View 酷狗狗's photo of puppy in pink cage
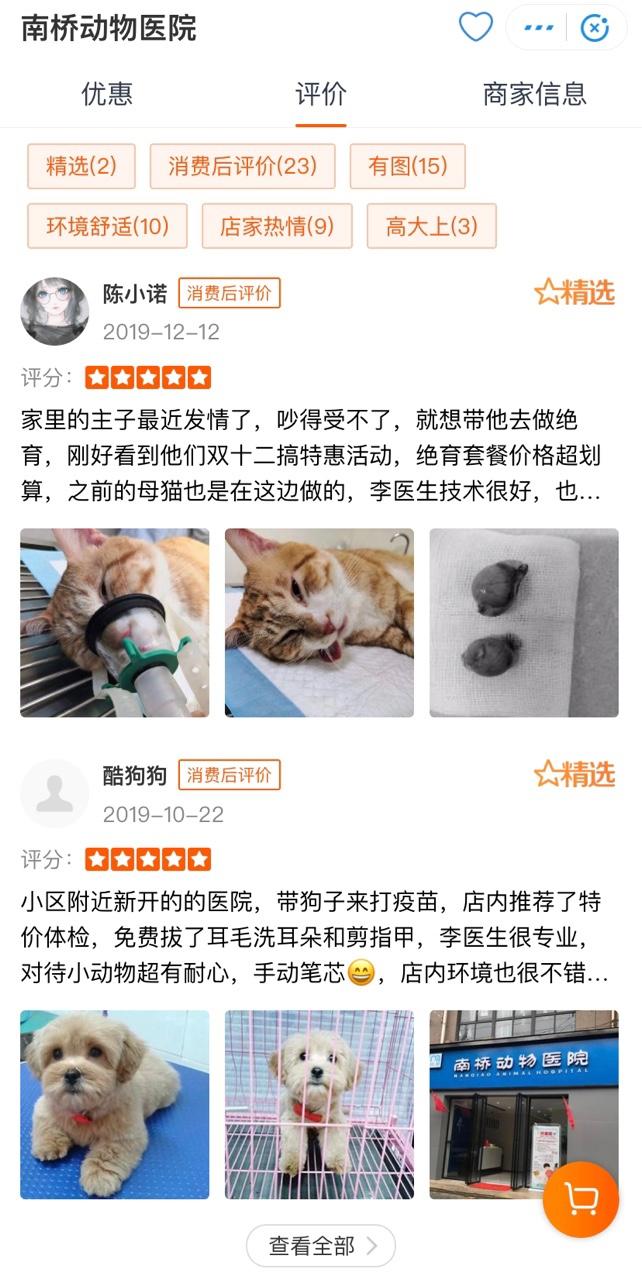 coord(319,1104)
